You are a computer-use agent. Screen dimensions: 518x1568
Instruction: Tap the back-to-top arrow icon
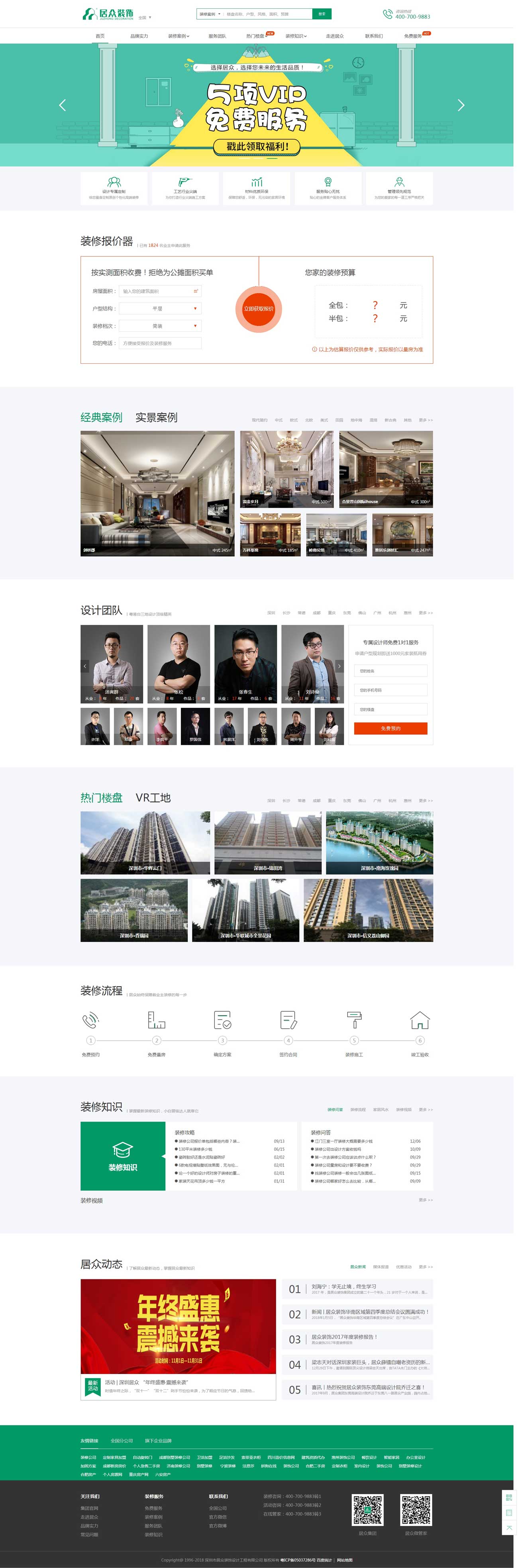coord(510,1527)
